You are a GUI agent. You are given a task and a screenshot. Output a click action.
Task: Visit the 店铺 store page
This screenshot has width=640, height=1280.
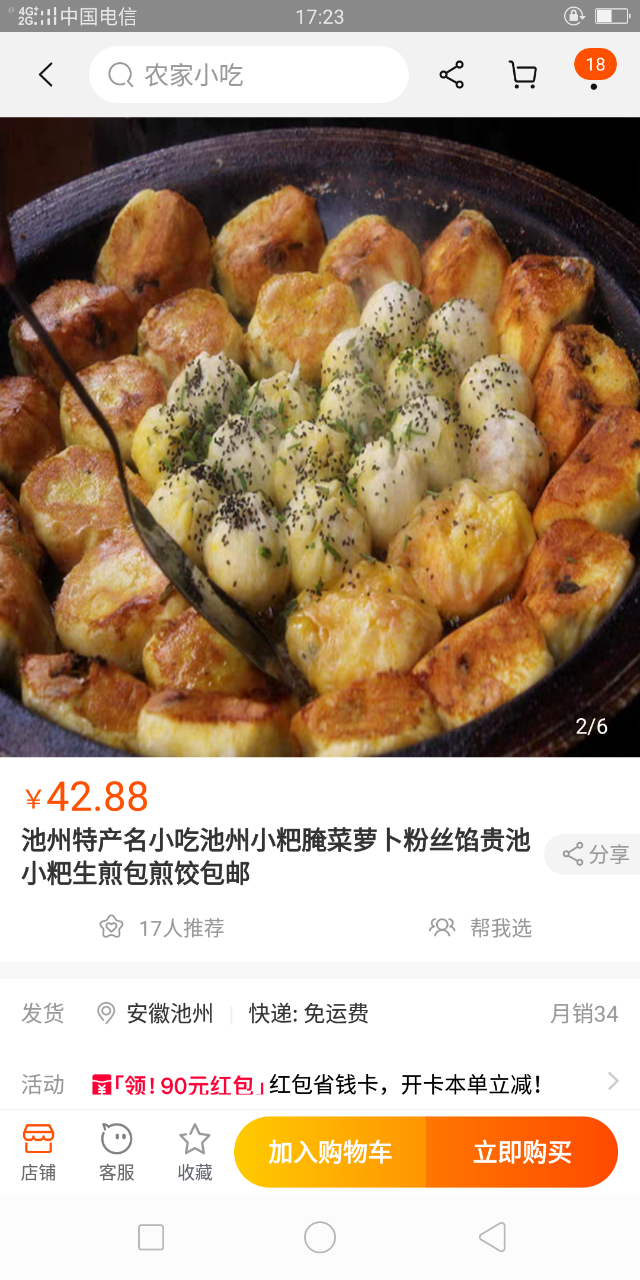click(39, 1152)
